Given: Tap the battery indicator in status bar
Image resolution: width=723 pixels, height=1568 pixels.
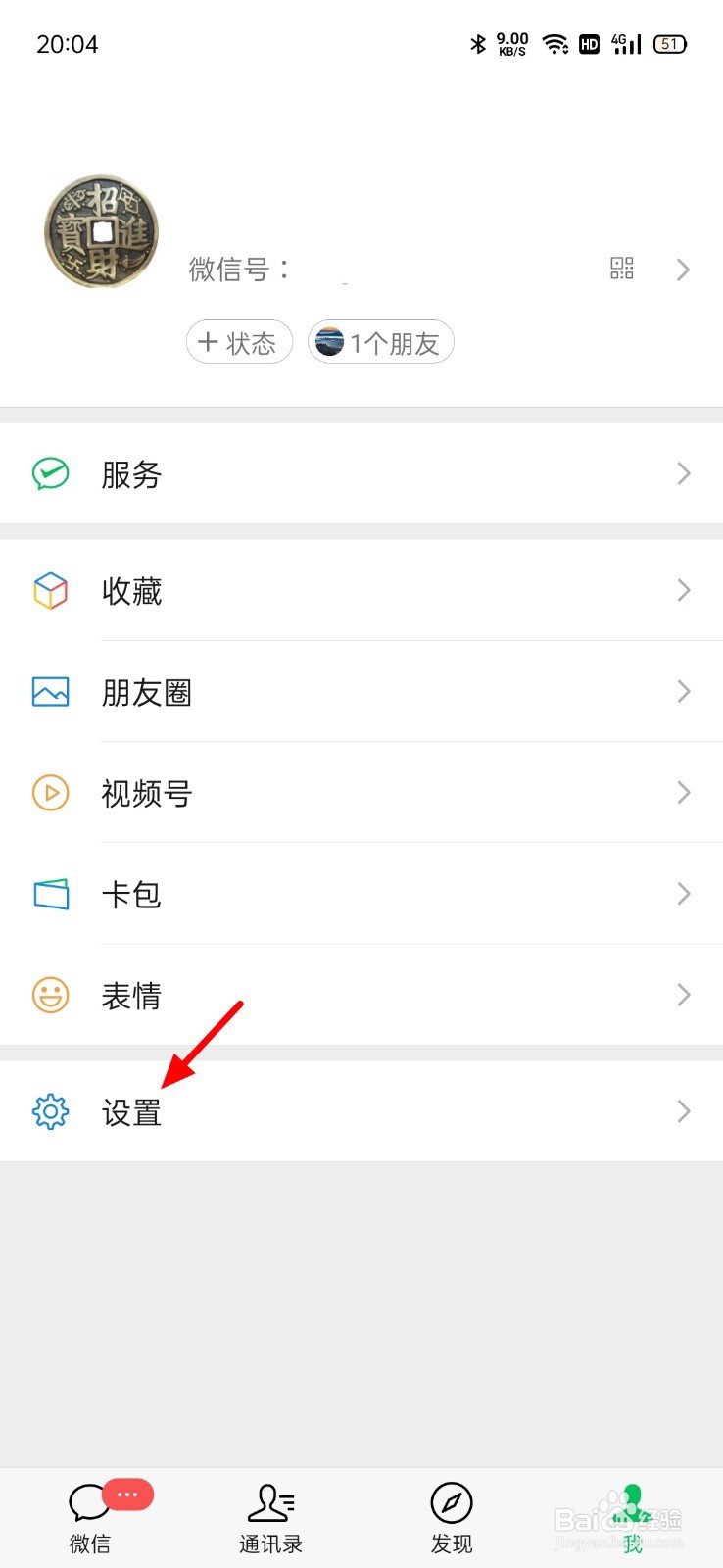Looking at the screenshot, I should [x=669, y=44].
